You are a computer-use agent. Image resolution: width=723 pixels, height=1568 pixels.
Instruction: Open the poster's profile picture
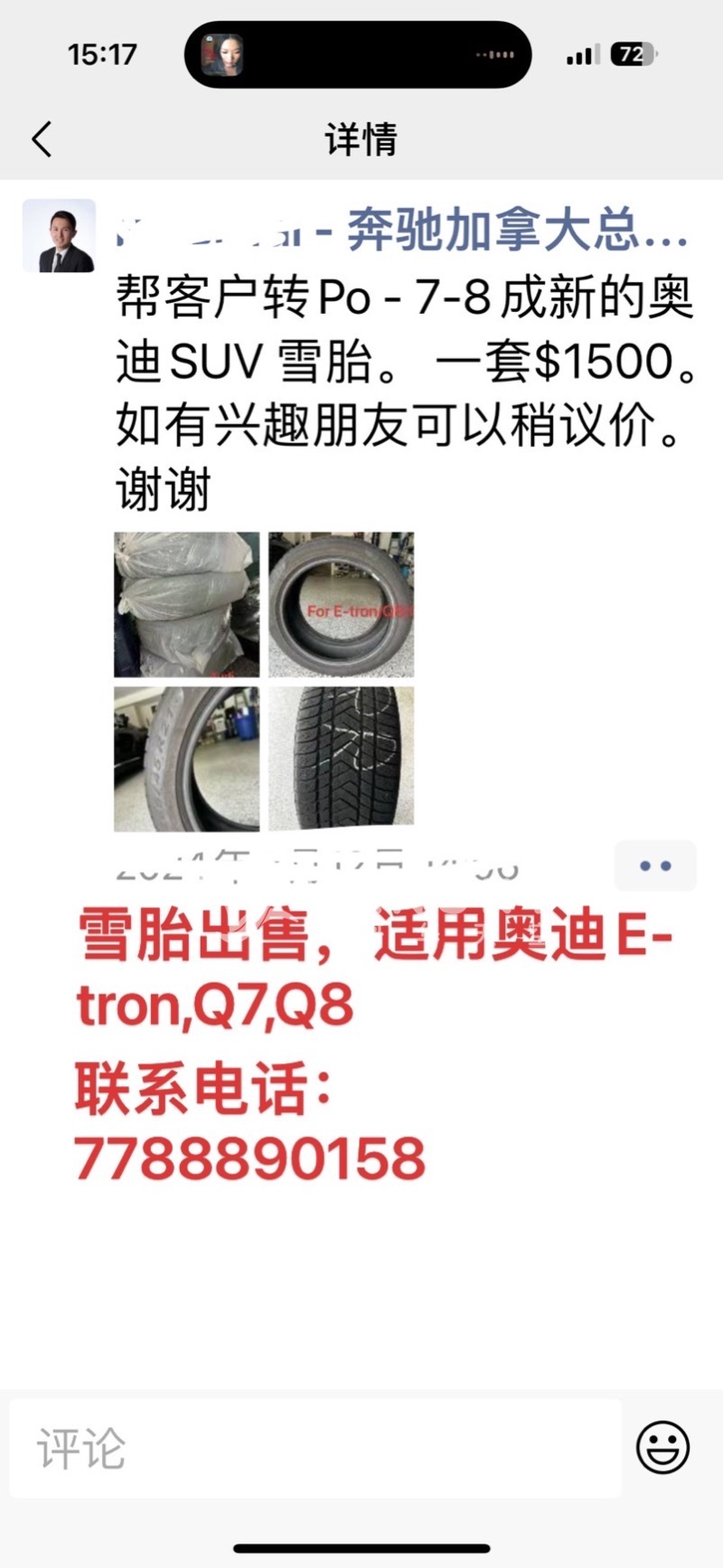point(59,236)
